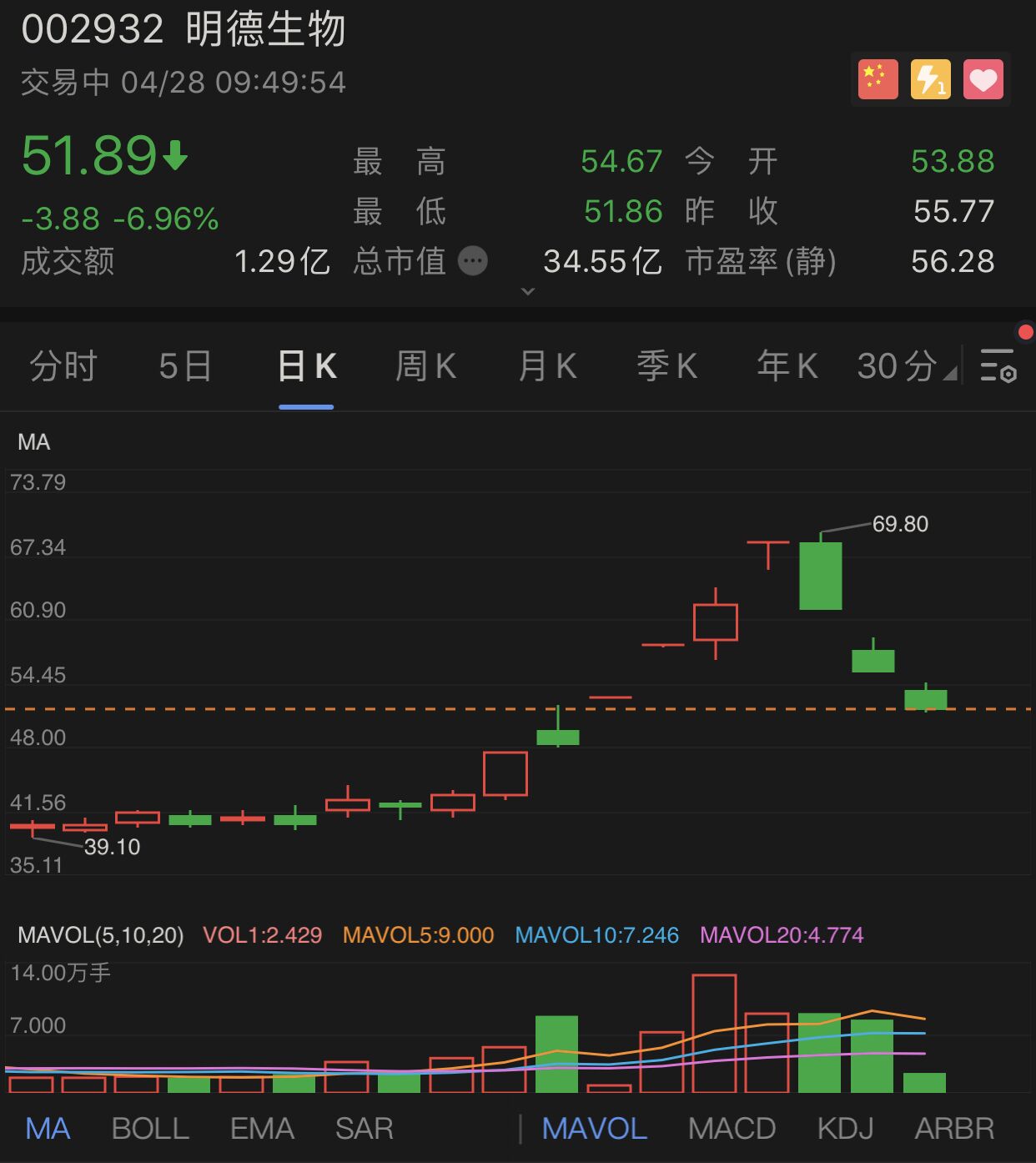Tap the China flag market icon
Viewport: 1036px width, 1163px height.
coord(878,80)
